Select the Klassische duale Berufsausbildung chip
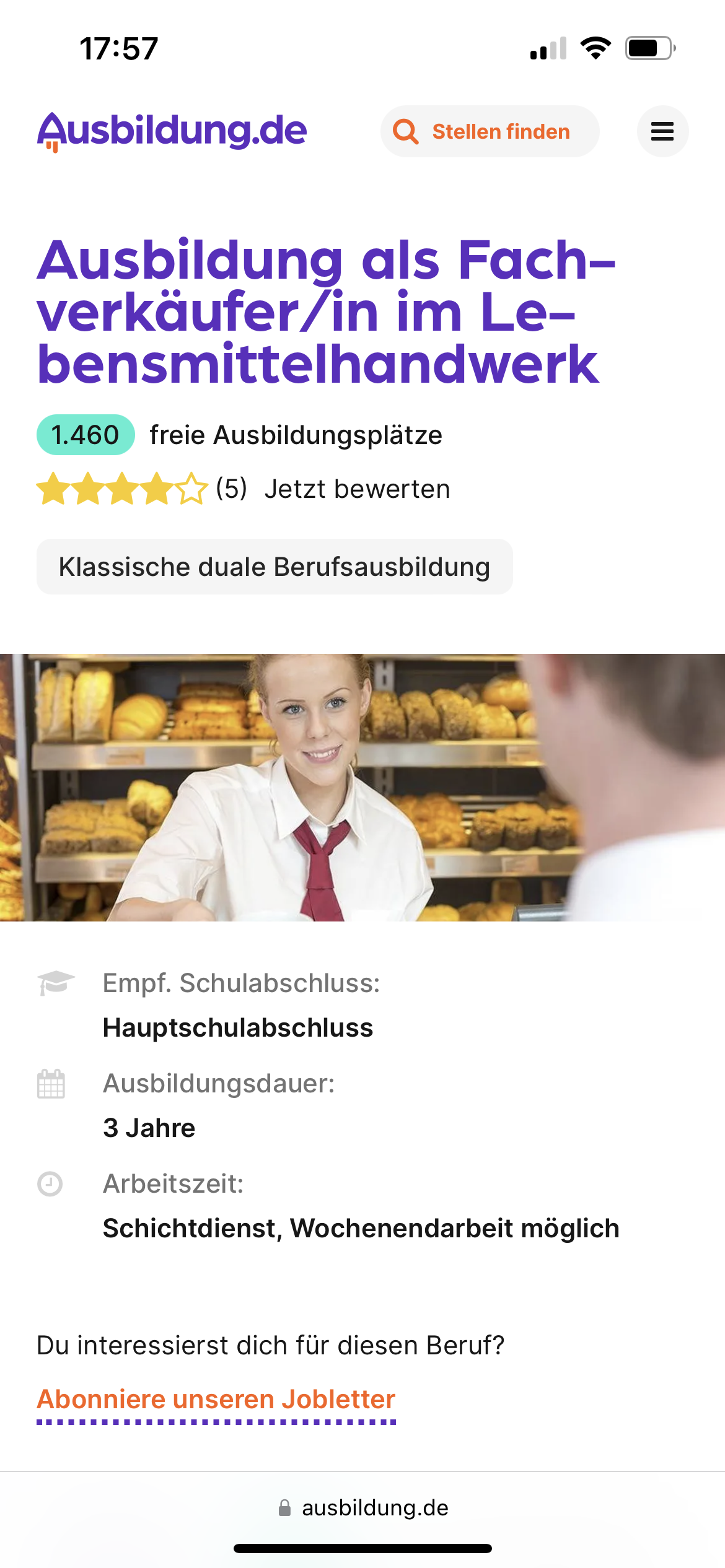 [275, 567]
